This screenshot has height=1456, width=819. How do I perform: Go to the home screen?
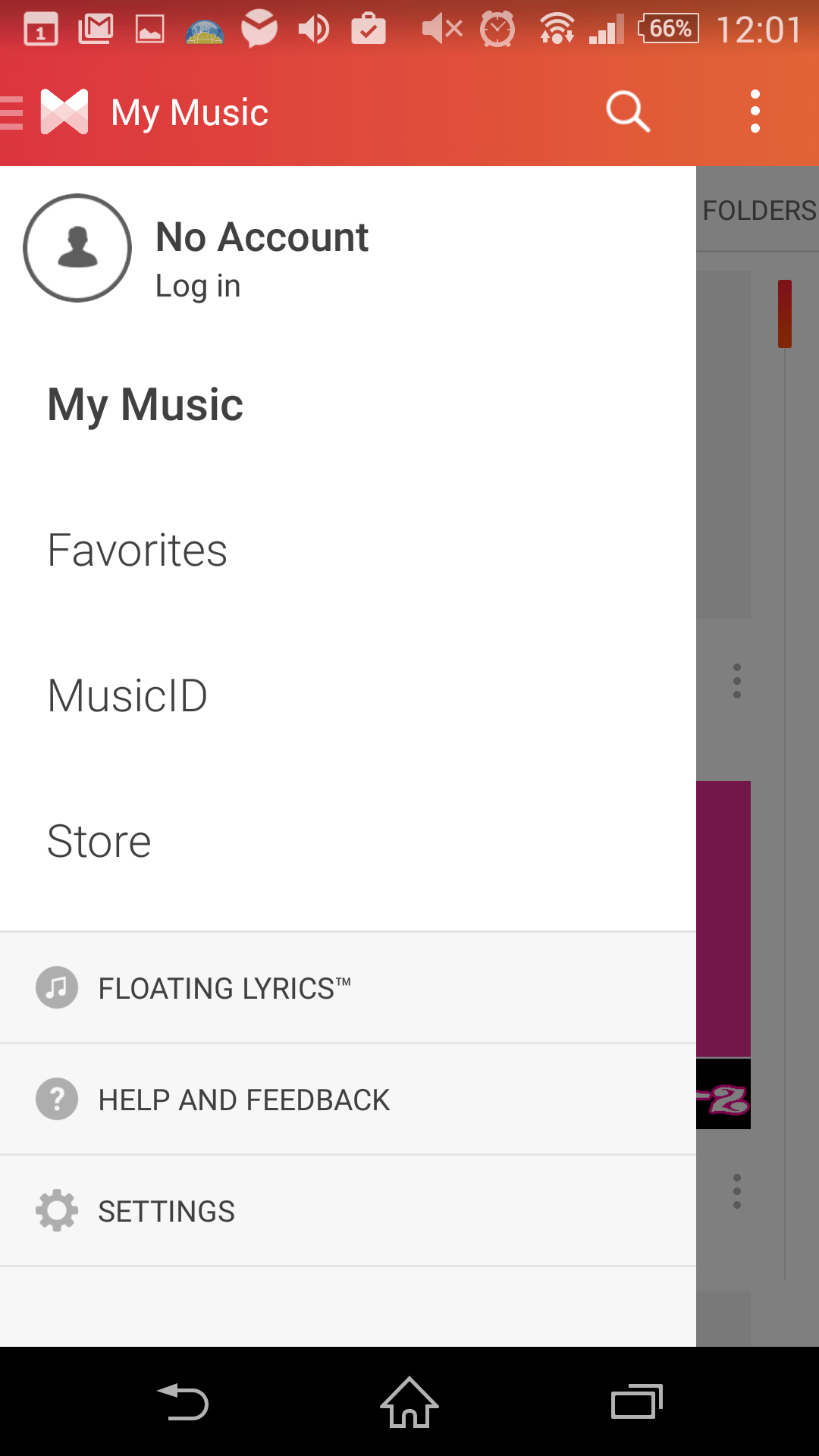pos(409,1401)
